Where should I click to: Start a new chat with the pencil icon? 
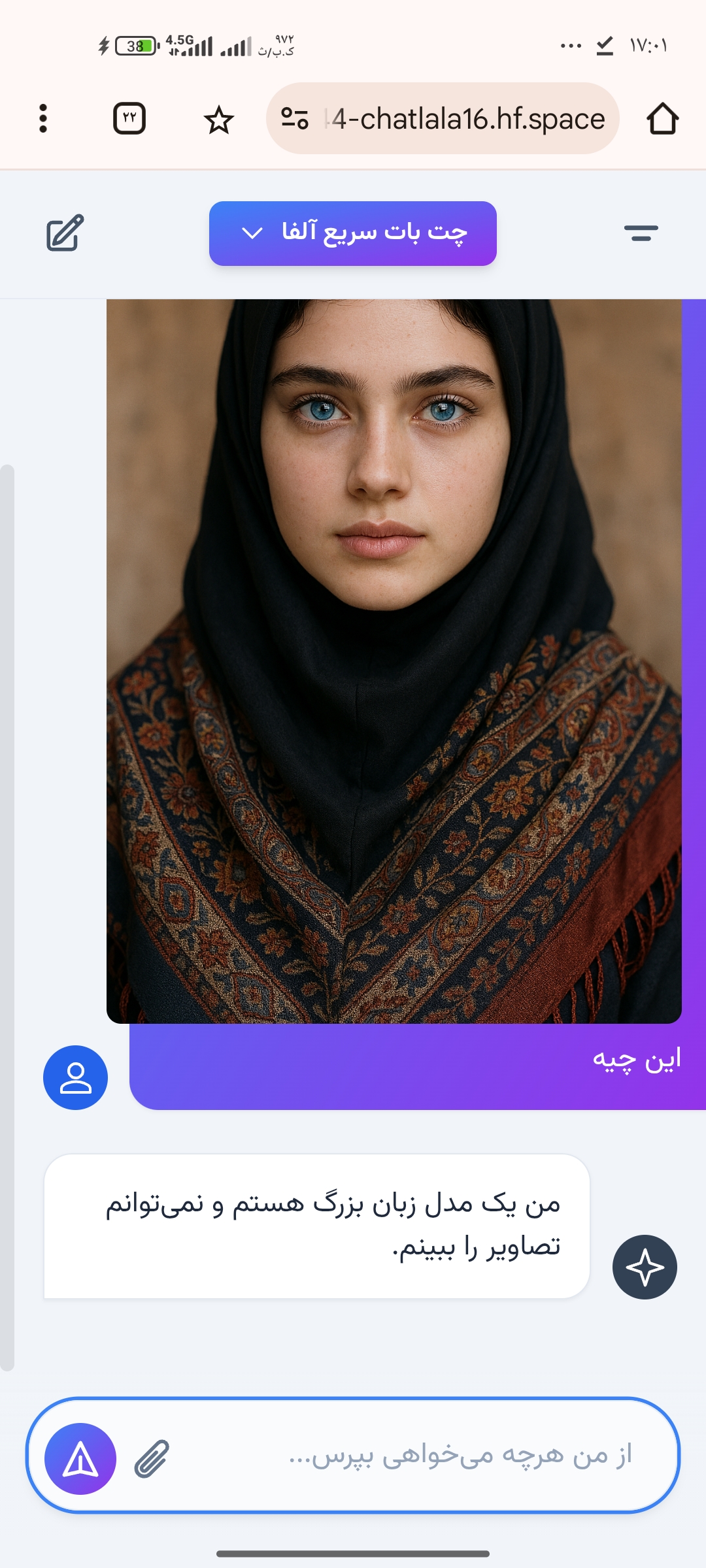coord(65,233)
